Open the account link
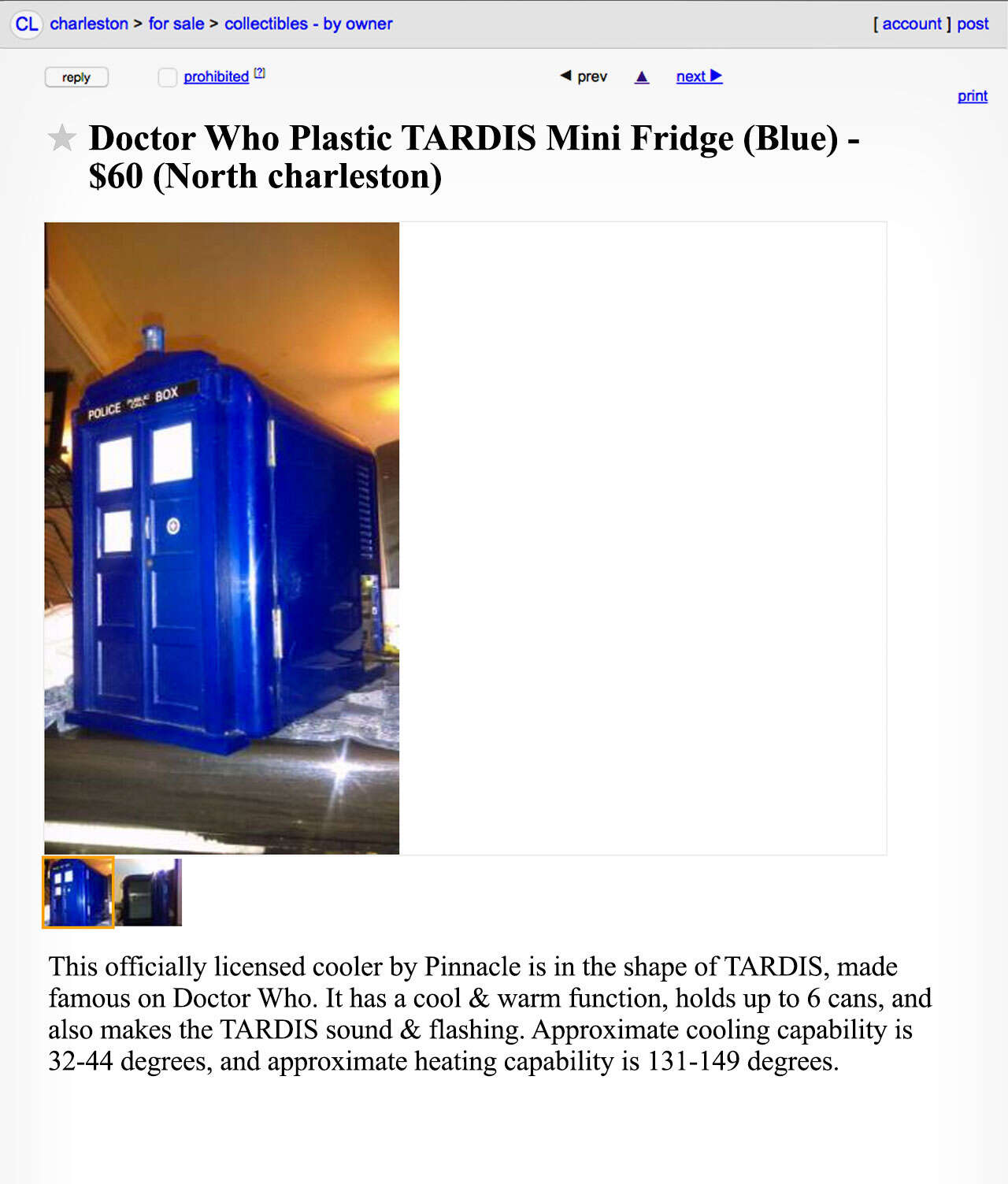Screen dimensions: 1008x1184 click(911, 24)
